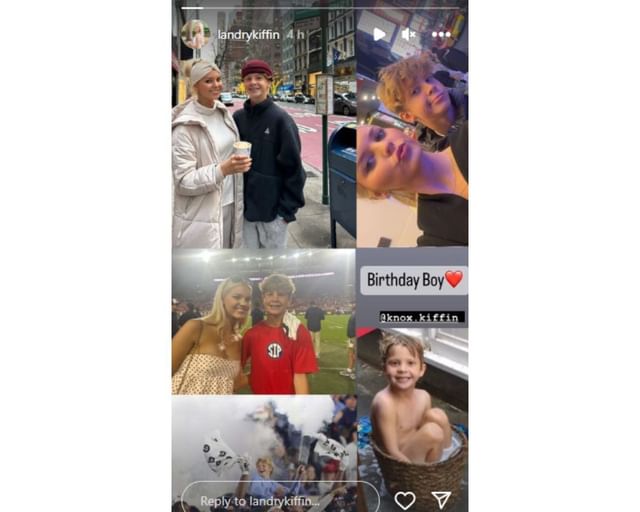This screenshot has height=512, width=640.
Task: Toggle the story's muted sound icon
Action: tap(409, 34)
